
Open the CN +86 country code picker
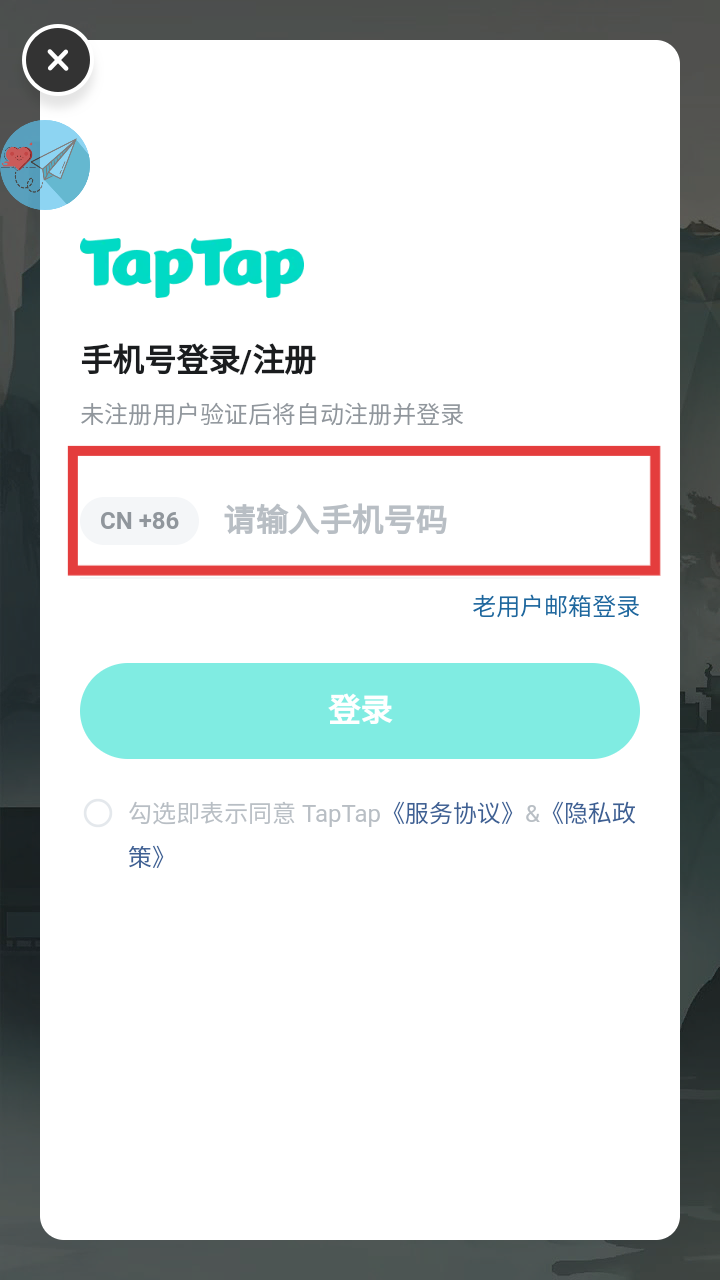pyautogui.click(x=139, y=521)
